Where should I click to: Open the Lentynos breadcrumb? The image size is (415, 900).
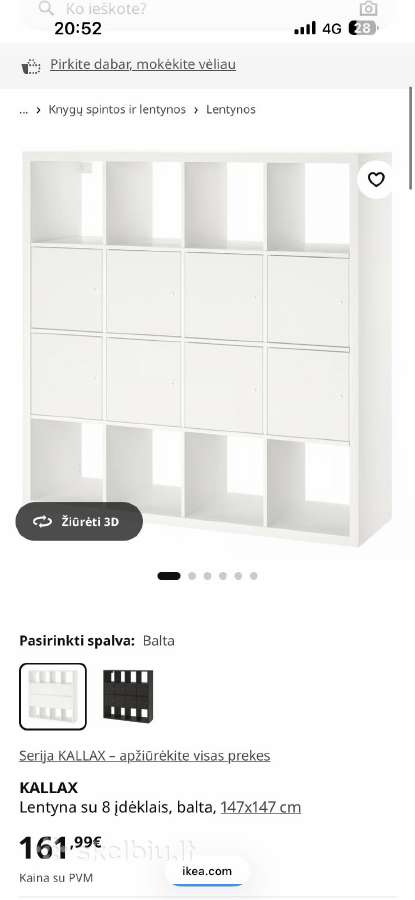231,109
